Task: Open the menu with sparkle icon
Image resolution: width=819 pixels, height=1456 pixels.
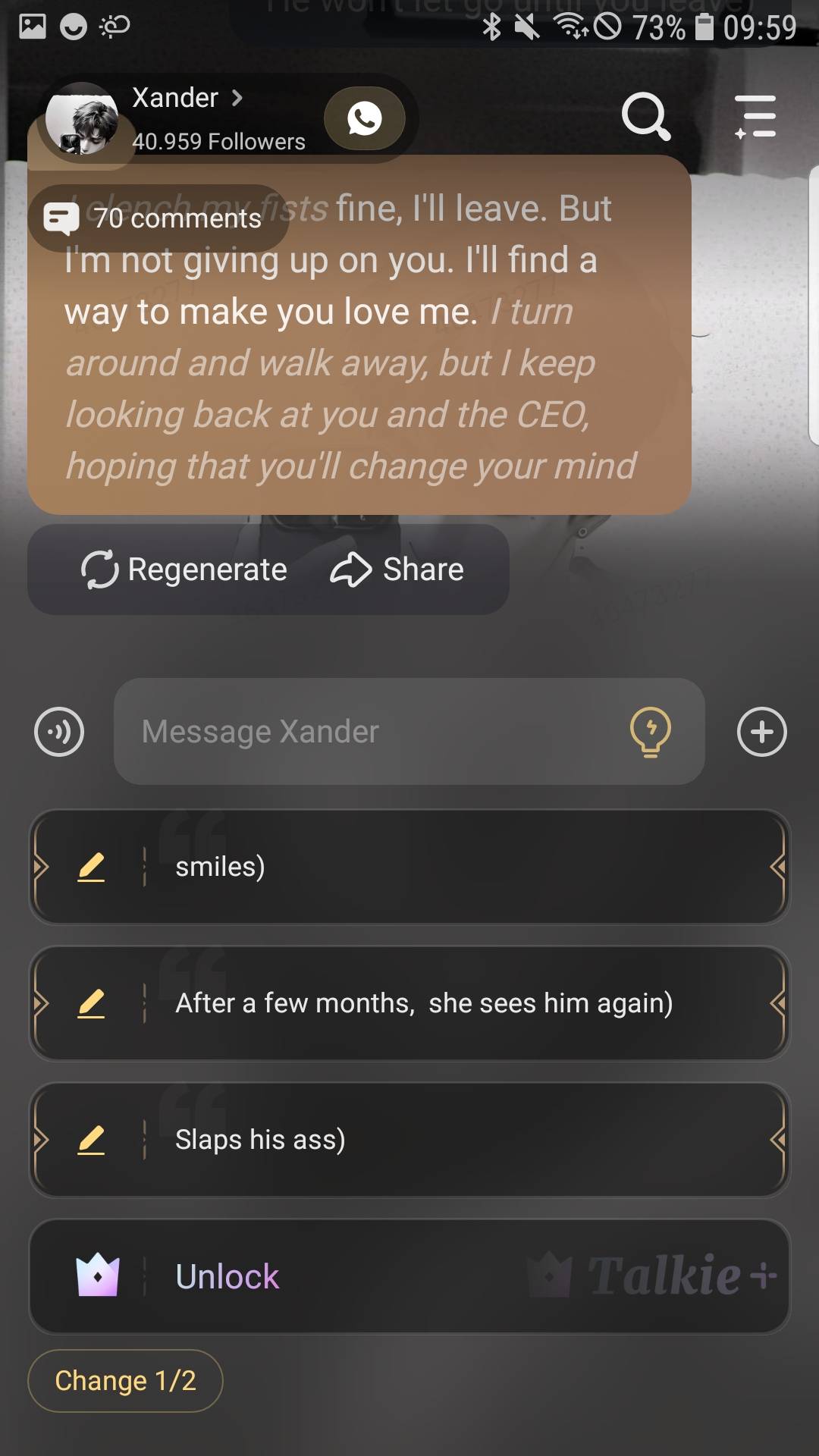Action: (x=755, y=117)
